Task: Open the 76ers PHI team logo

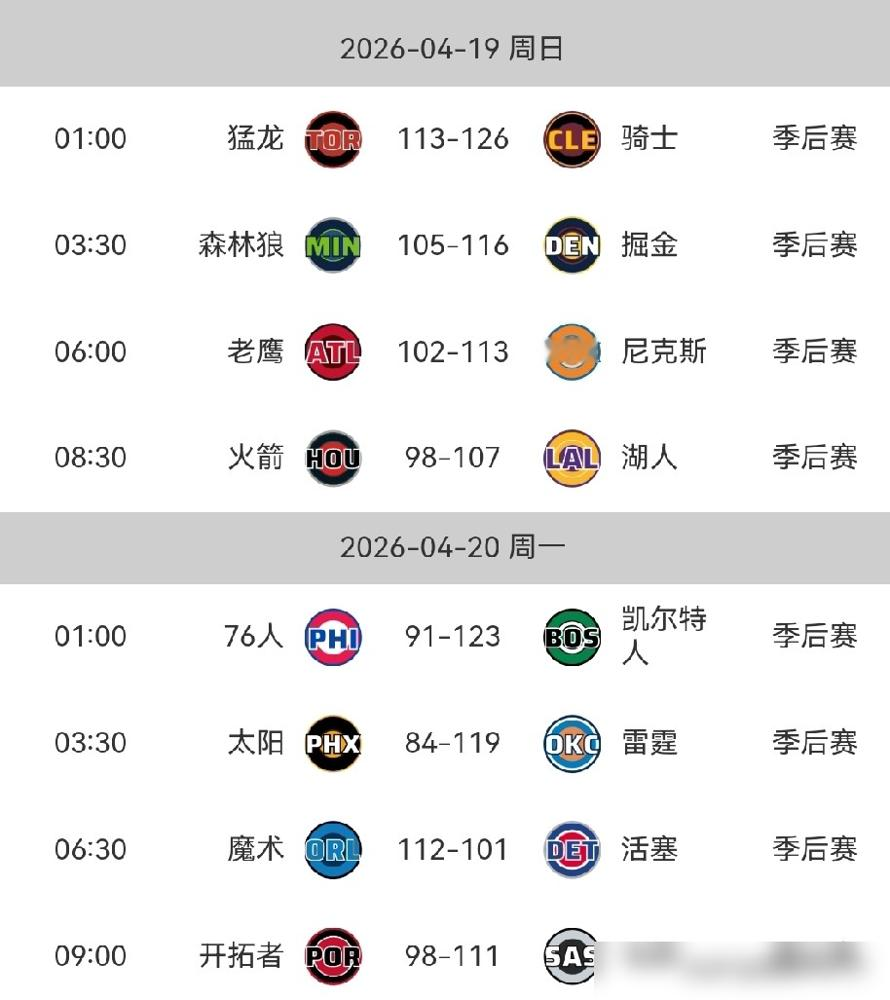Action: tap(332, 637)
